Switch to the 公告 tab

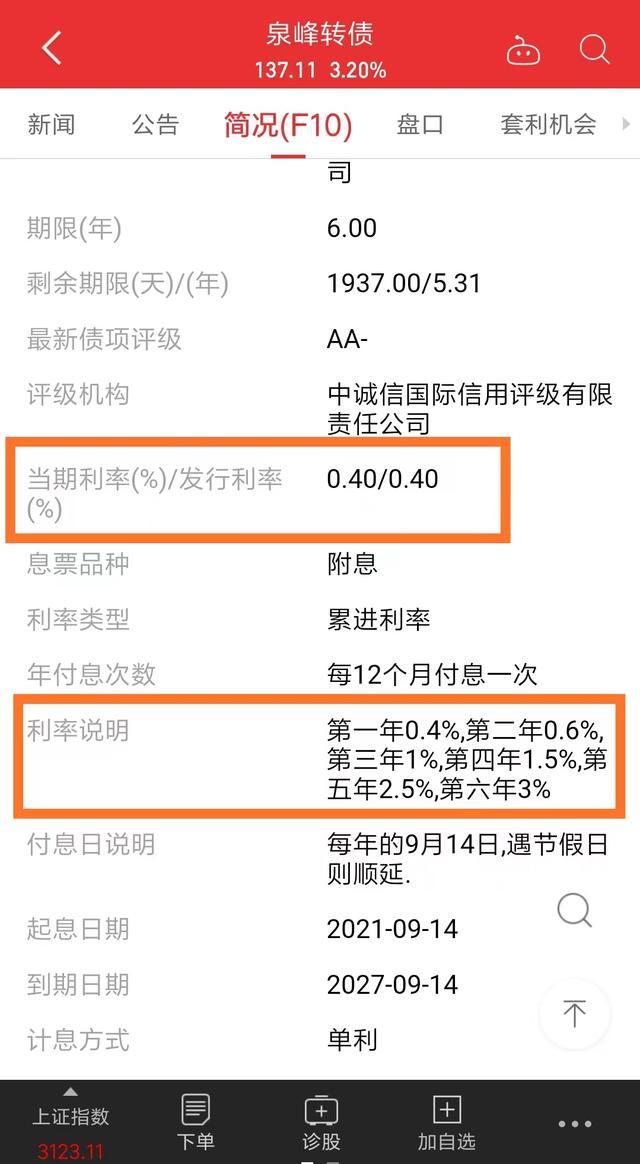tap(155, 125)
